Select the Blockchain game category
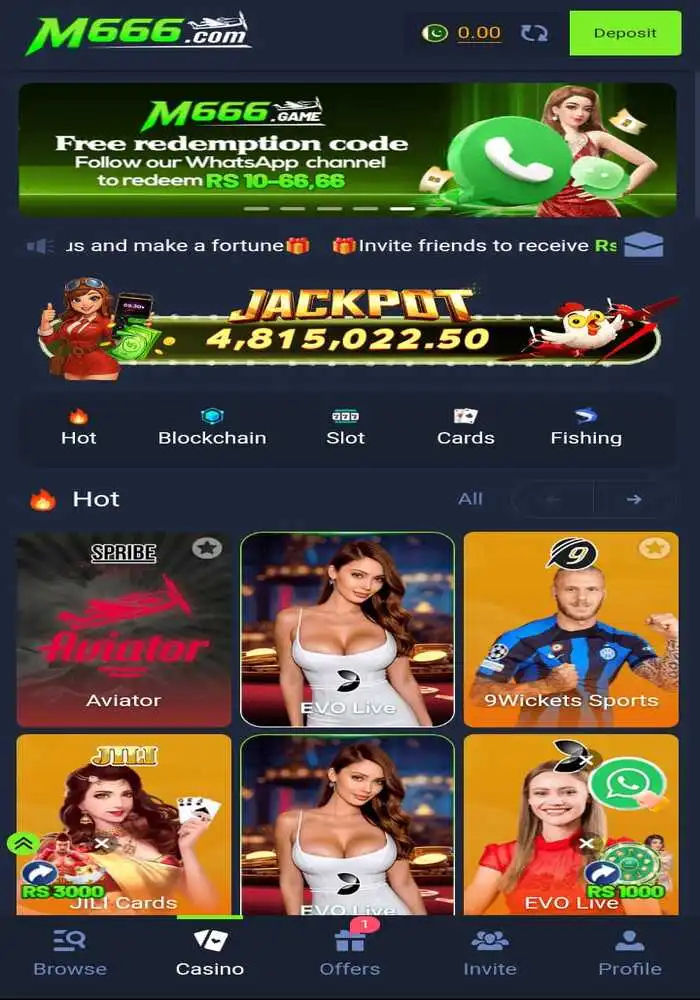This screenshot has width=700, height=1000. coord(212,427)
